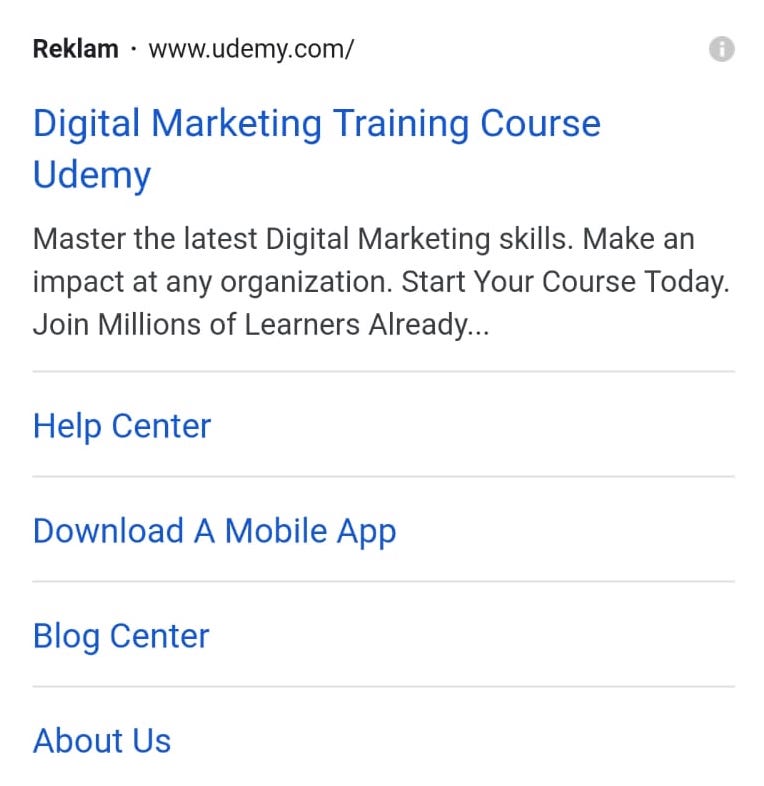764x786 pixels.
Task: Tap the Download A Mobile App link
Action: (214, 531)
